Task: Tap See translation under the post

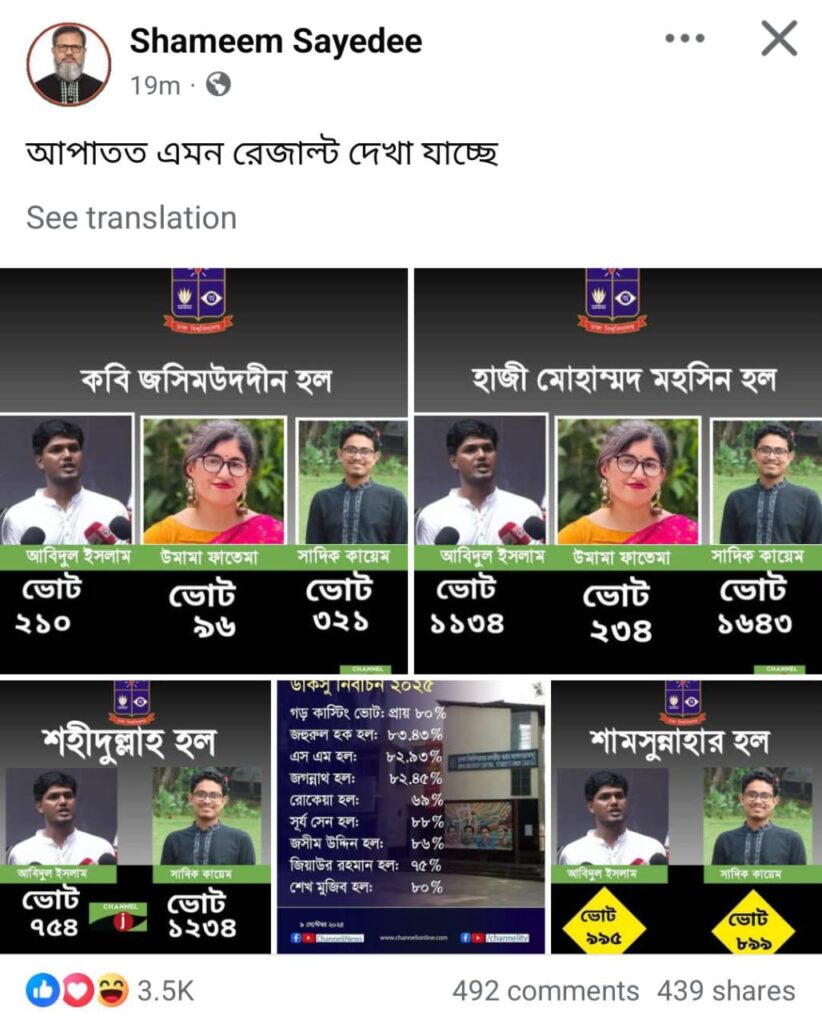Action: (x=131, y=218)
